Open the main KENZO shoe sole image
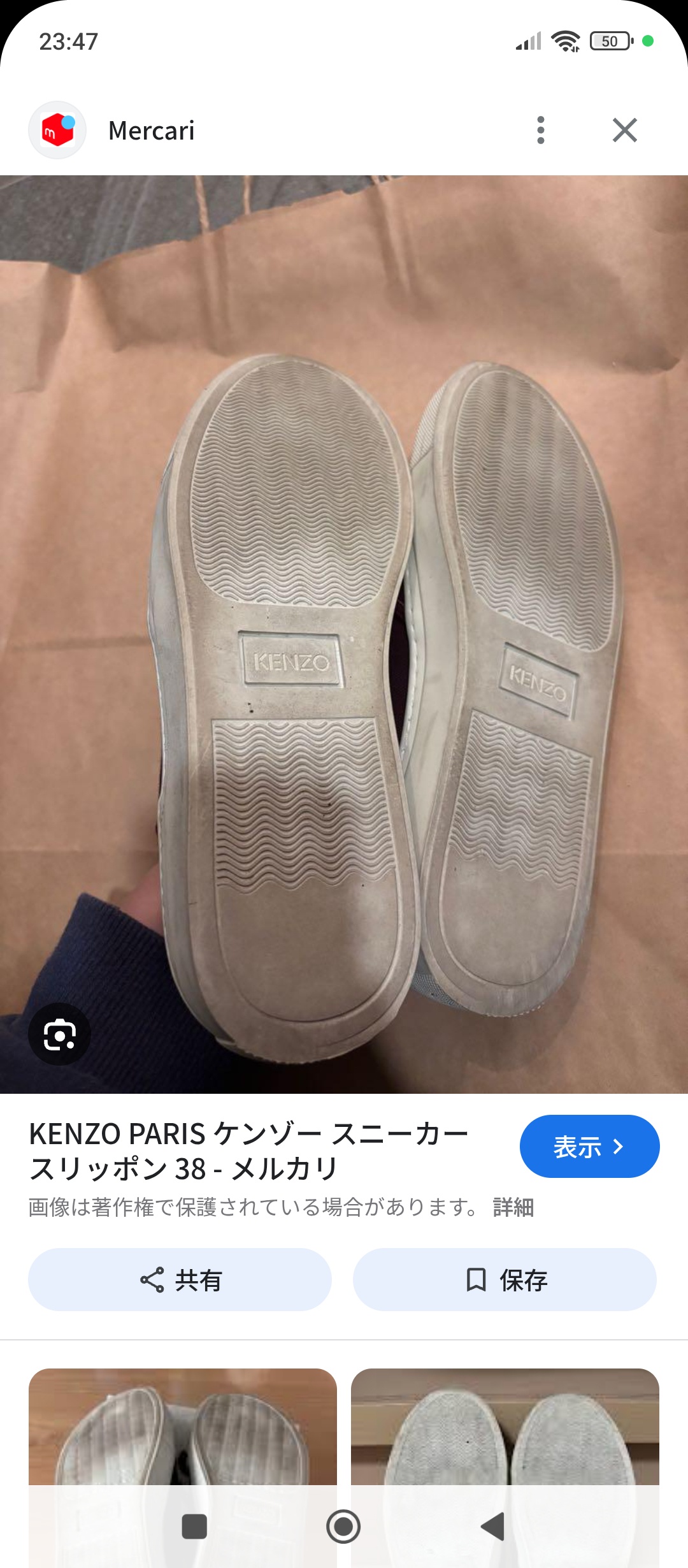 coord(344,634)
